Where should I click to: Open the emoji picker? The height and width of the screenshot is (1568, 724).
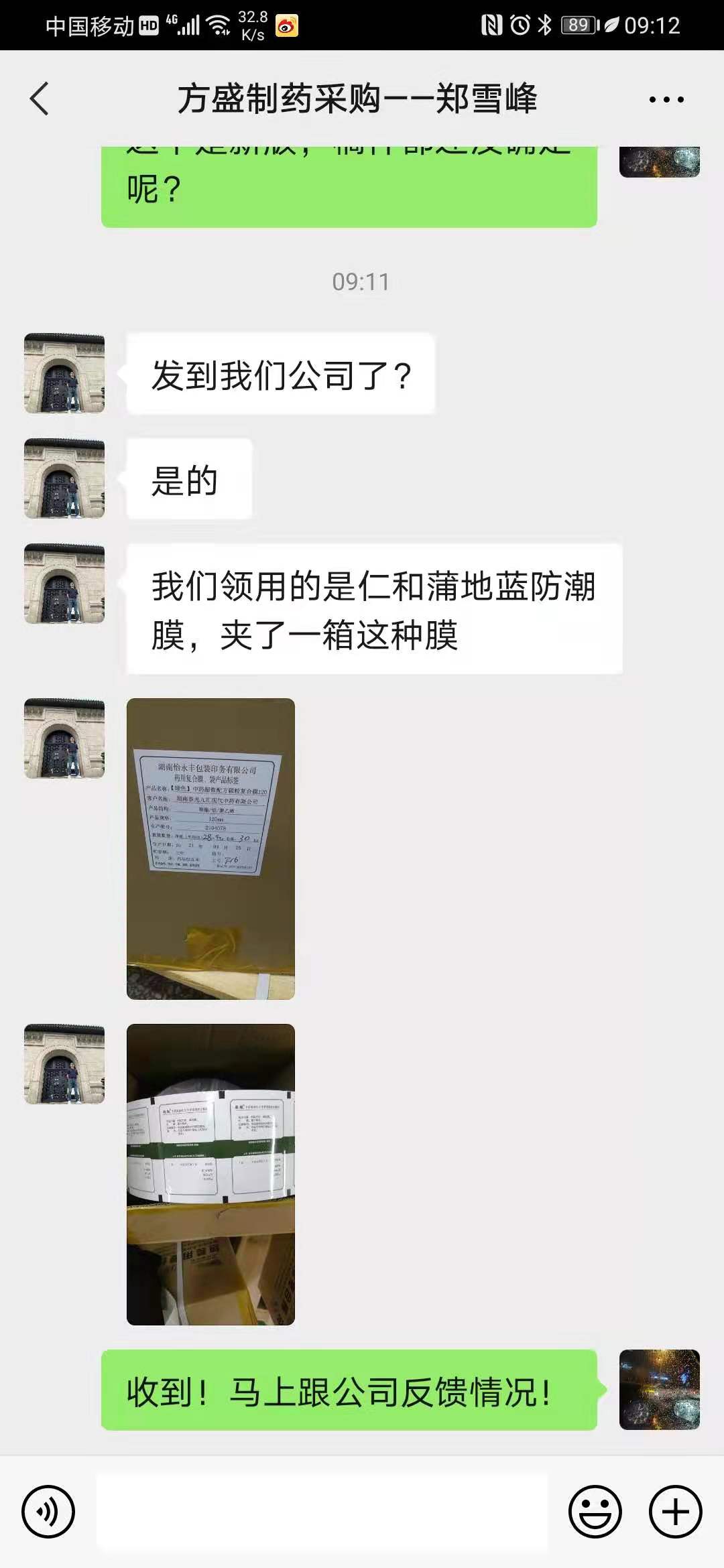pos(595,1512)
